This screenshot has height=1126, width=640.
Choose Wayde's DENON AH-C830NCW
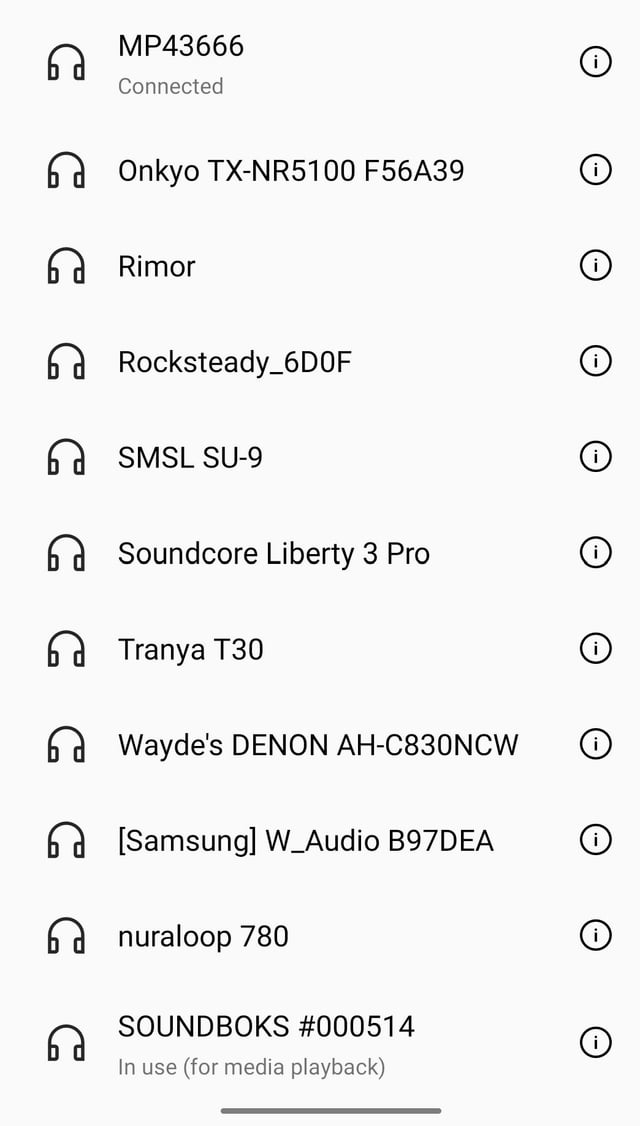(x=318, y=745)
